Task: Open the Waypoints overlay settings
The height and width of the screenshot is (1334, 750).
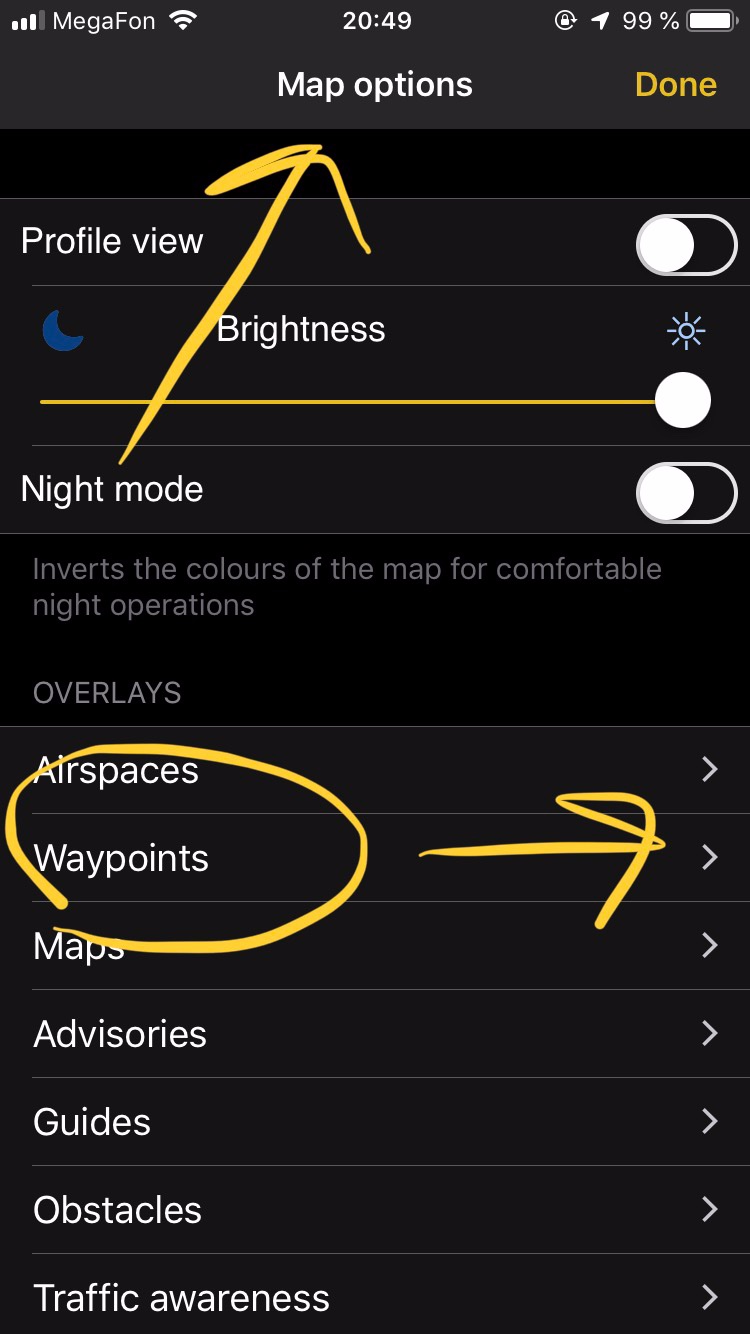Action: (x=375, y=858)
